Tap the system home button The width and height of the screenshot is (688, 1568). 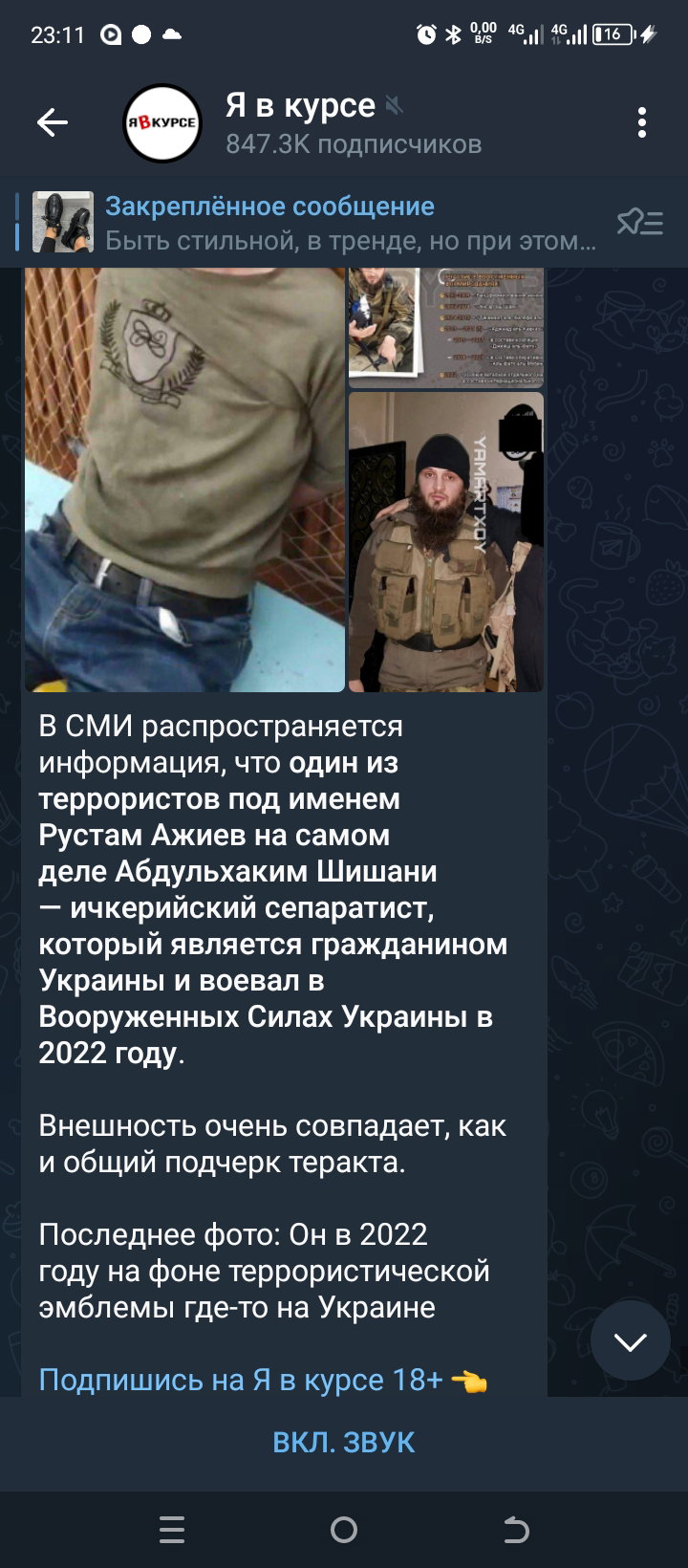click(x=344, y=1530)
